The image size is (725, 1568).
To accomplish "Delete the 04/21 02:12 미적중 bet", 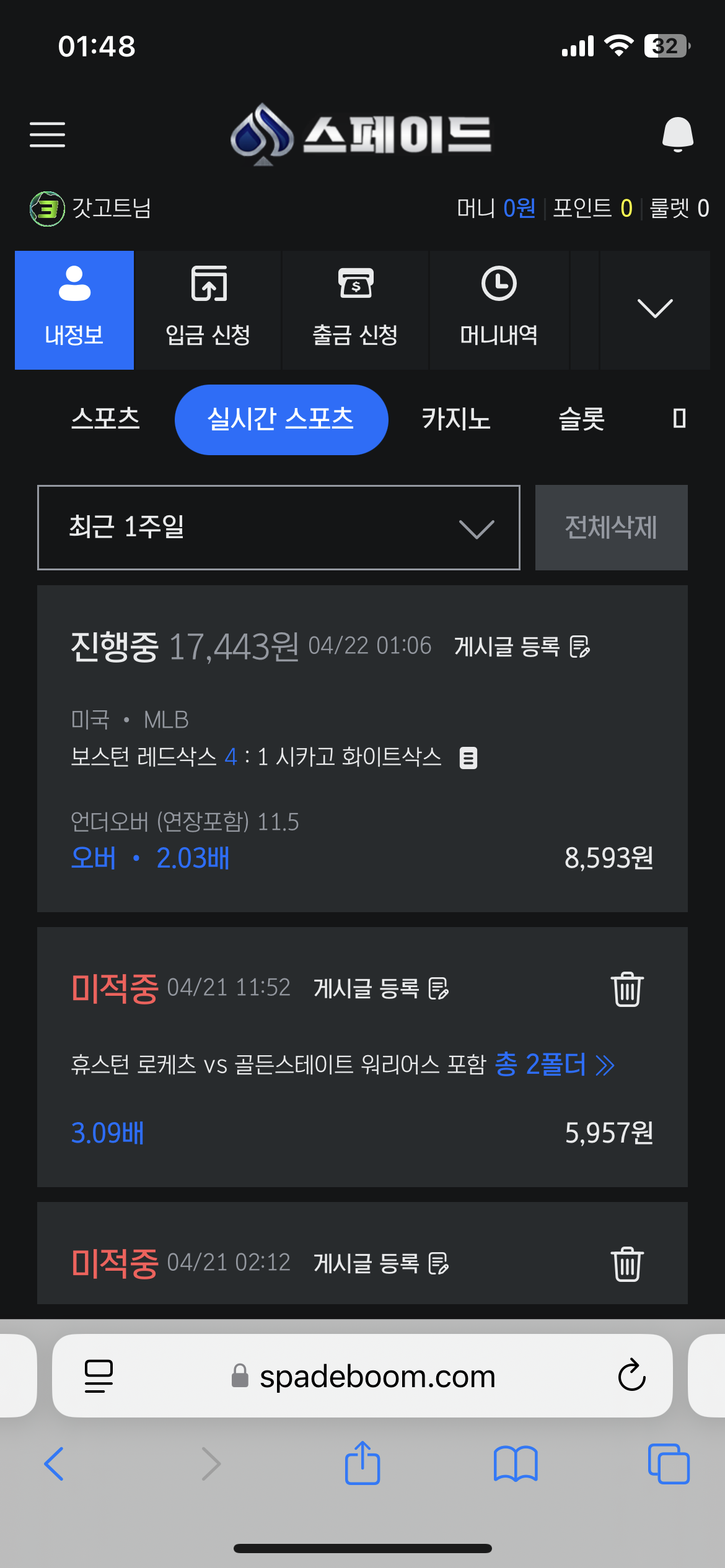I will pos(627,1264).
